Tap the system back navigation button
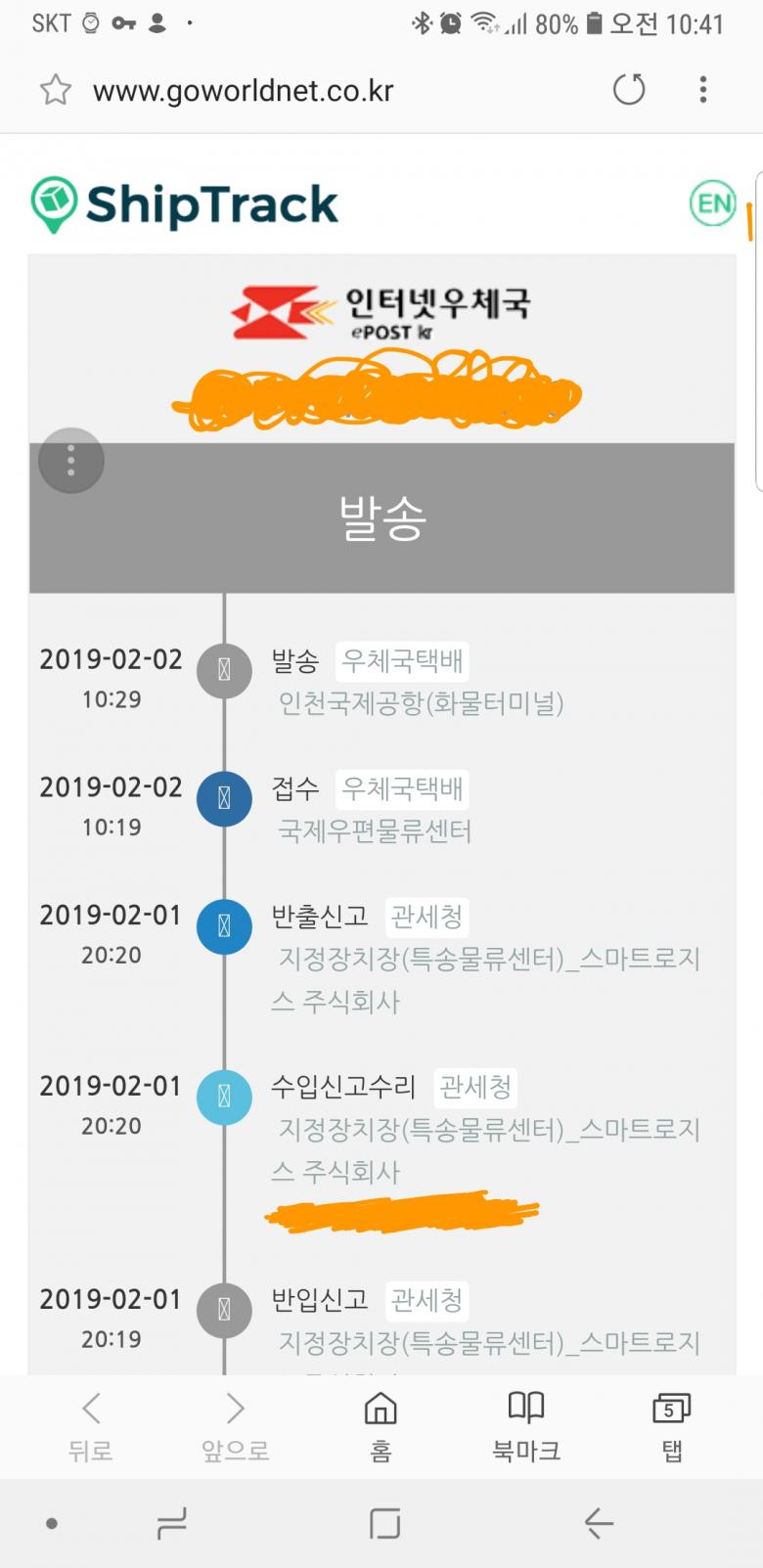The width and height of the screenshot is (763, 1568). point(598,1523)
